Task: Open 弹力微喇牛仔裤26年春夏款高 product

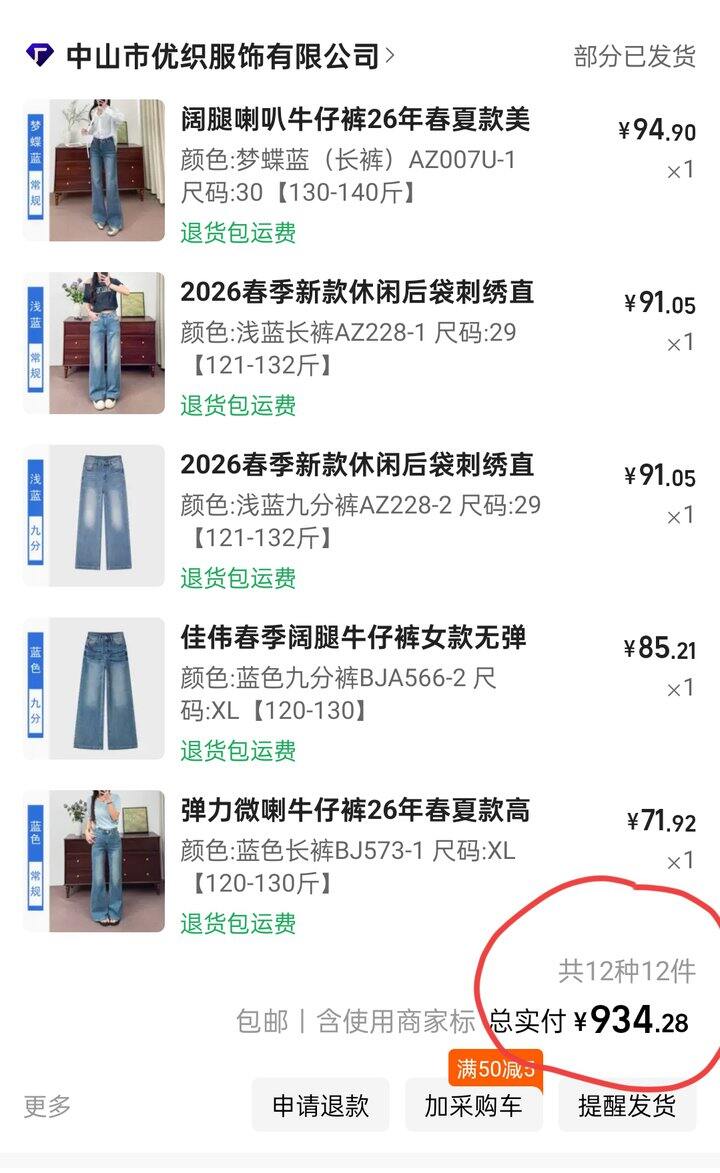Action: tap(355, 812)
